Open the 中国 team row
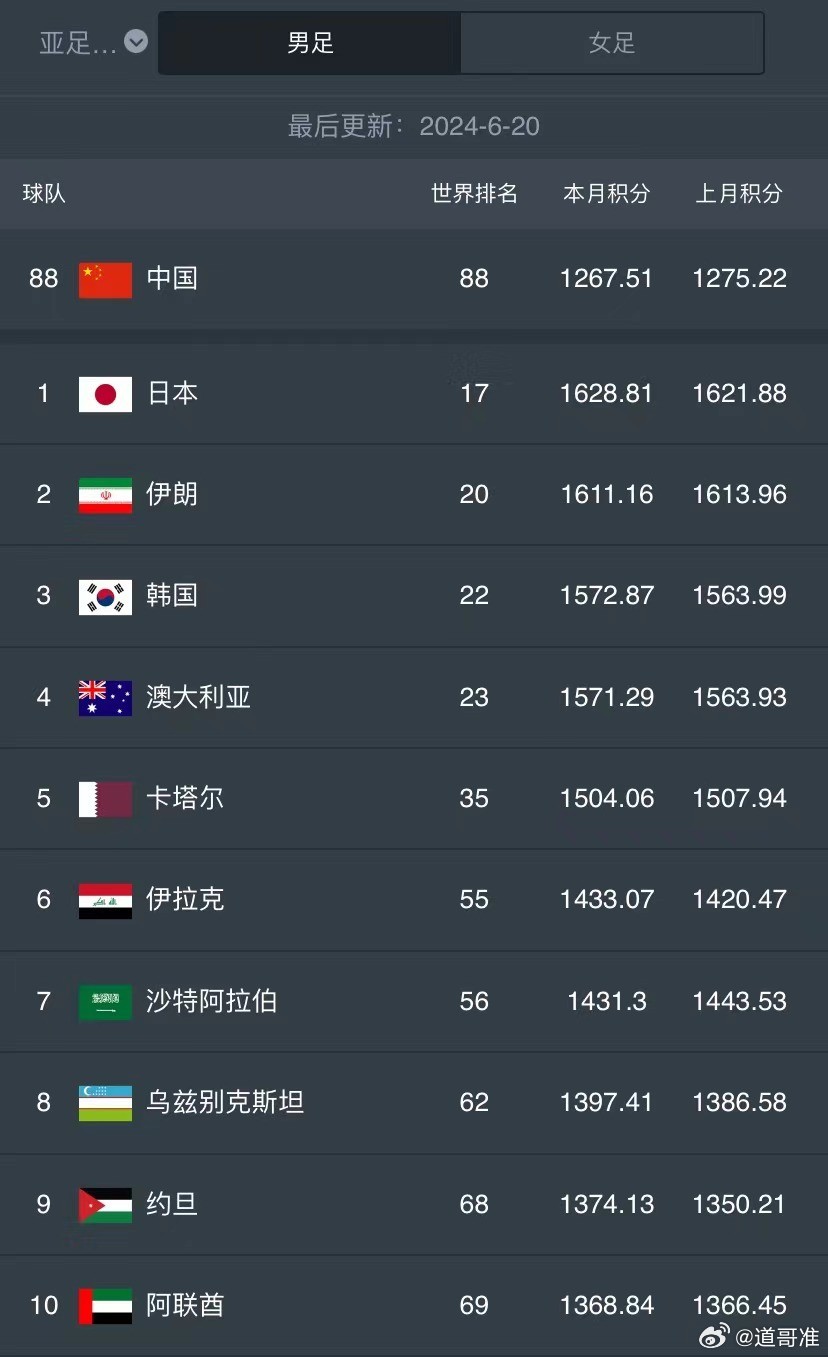The width and height of the screenshot is (828, 1357). click(x=414, y=278)
